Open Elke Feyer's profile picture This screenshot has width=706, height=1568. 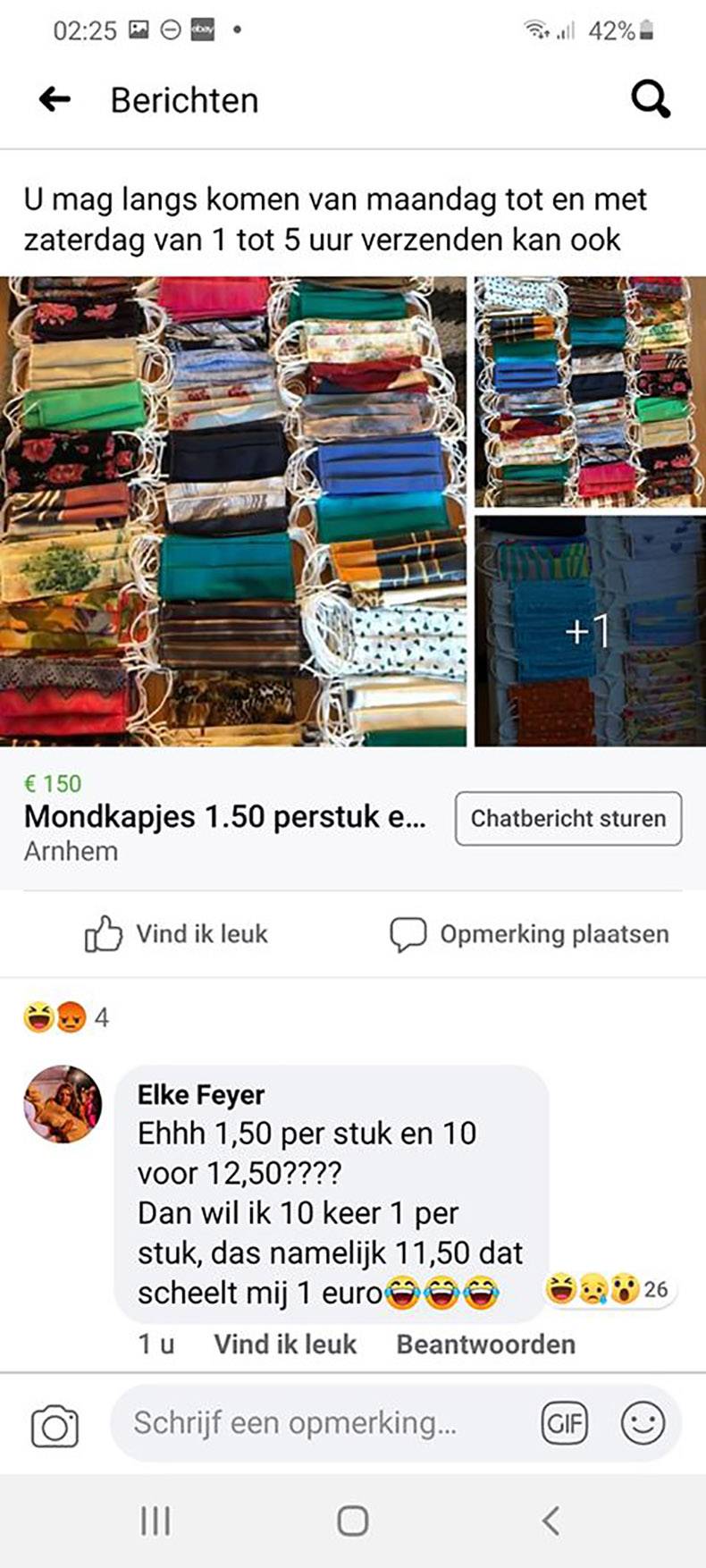(x=62, y=1104)
